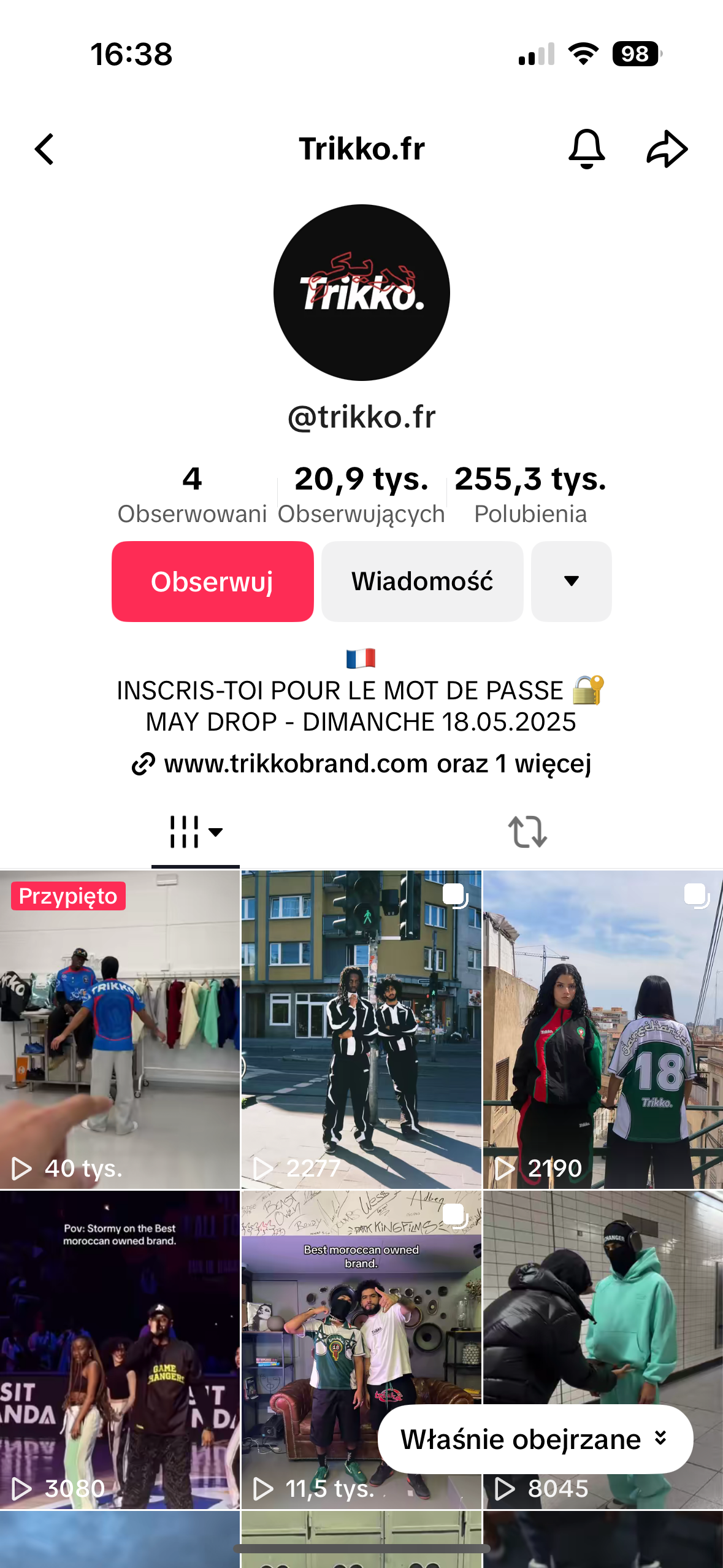This screenshot has height=1568, width=723.
Task: Tap the Właśnie obejrzane pill
Action: click(x=535, y=1439)
